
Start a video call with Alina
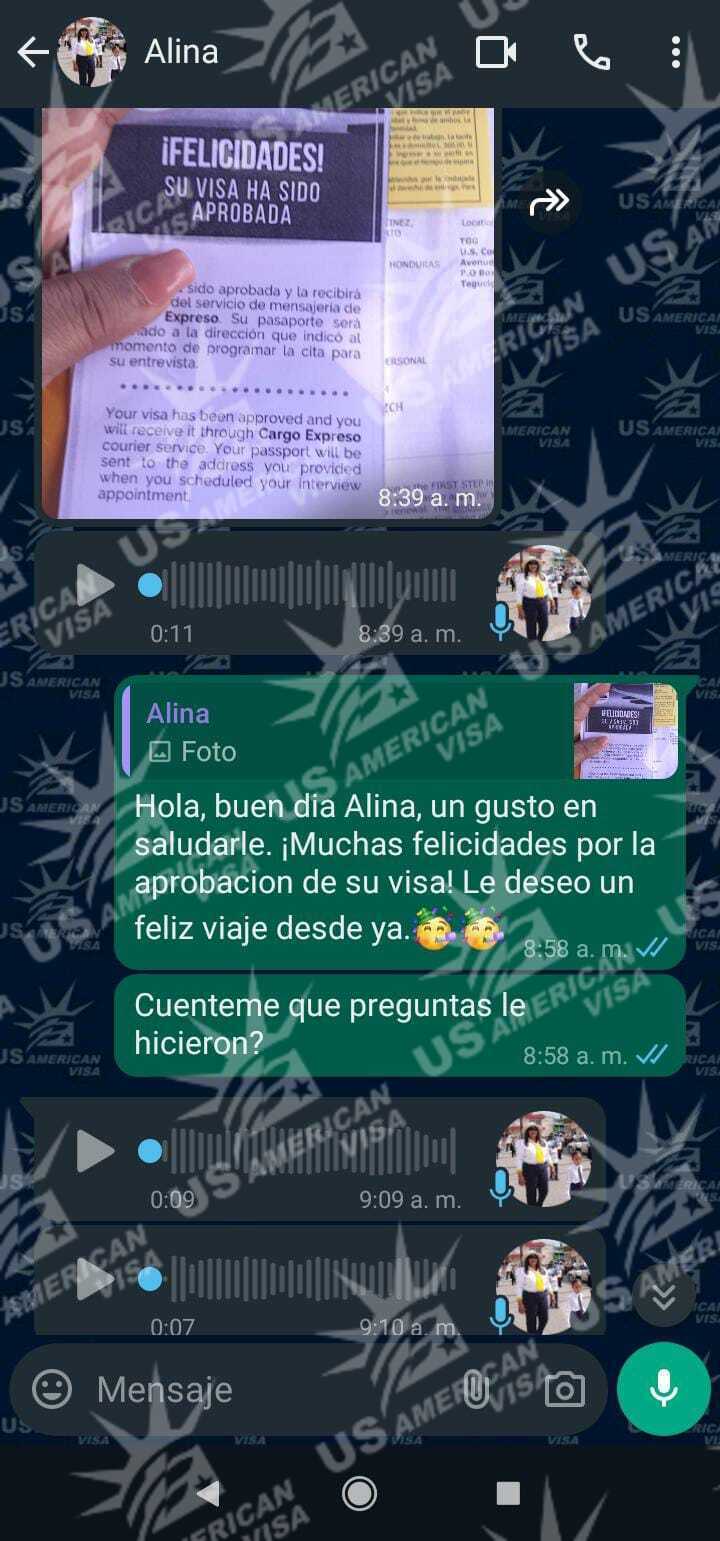click(495, 52)
